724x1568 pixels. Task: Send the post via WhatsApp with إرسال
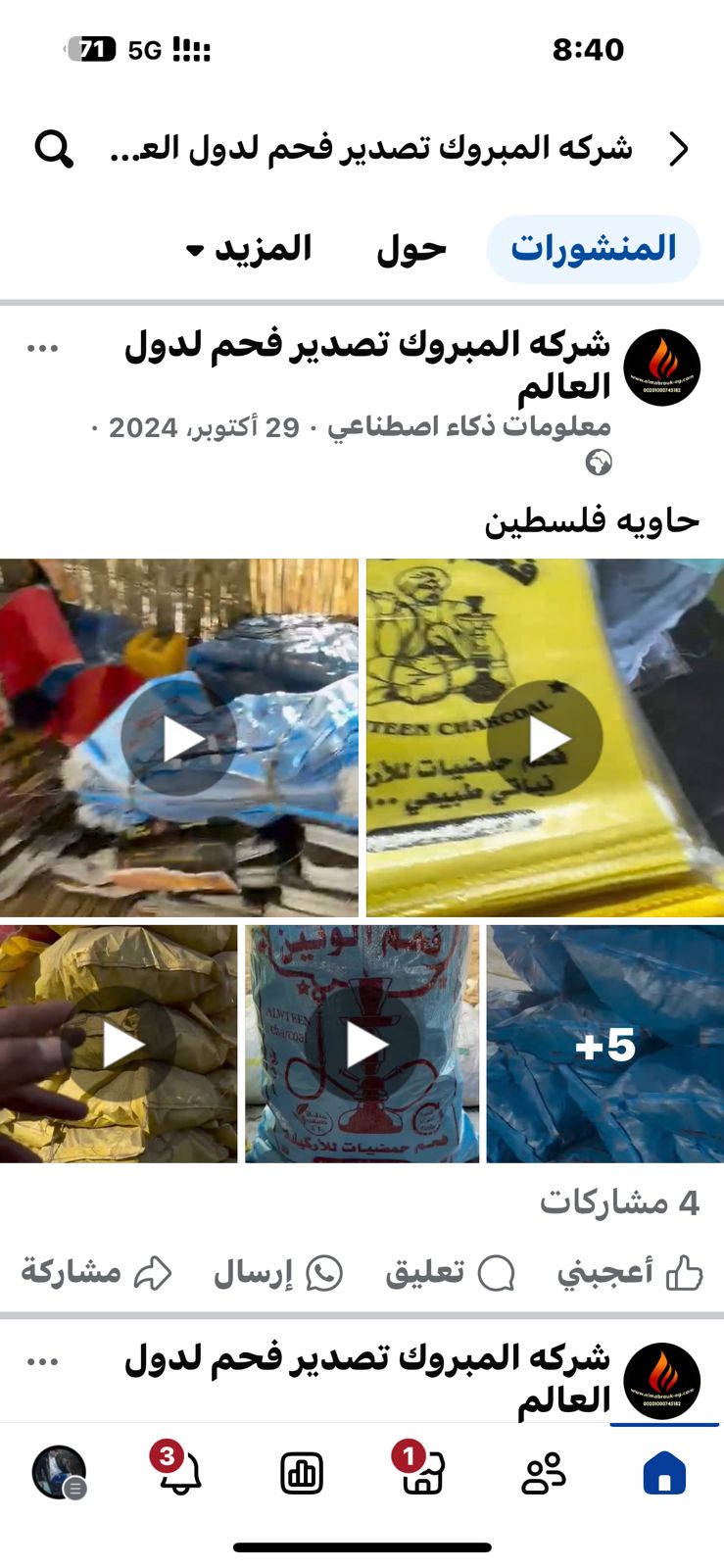click(278, 1273)
